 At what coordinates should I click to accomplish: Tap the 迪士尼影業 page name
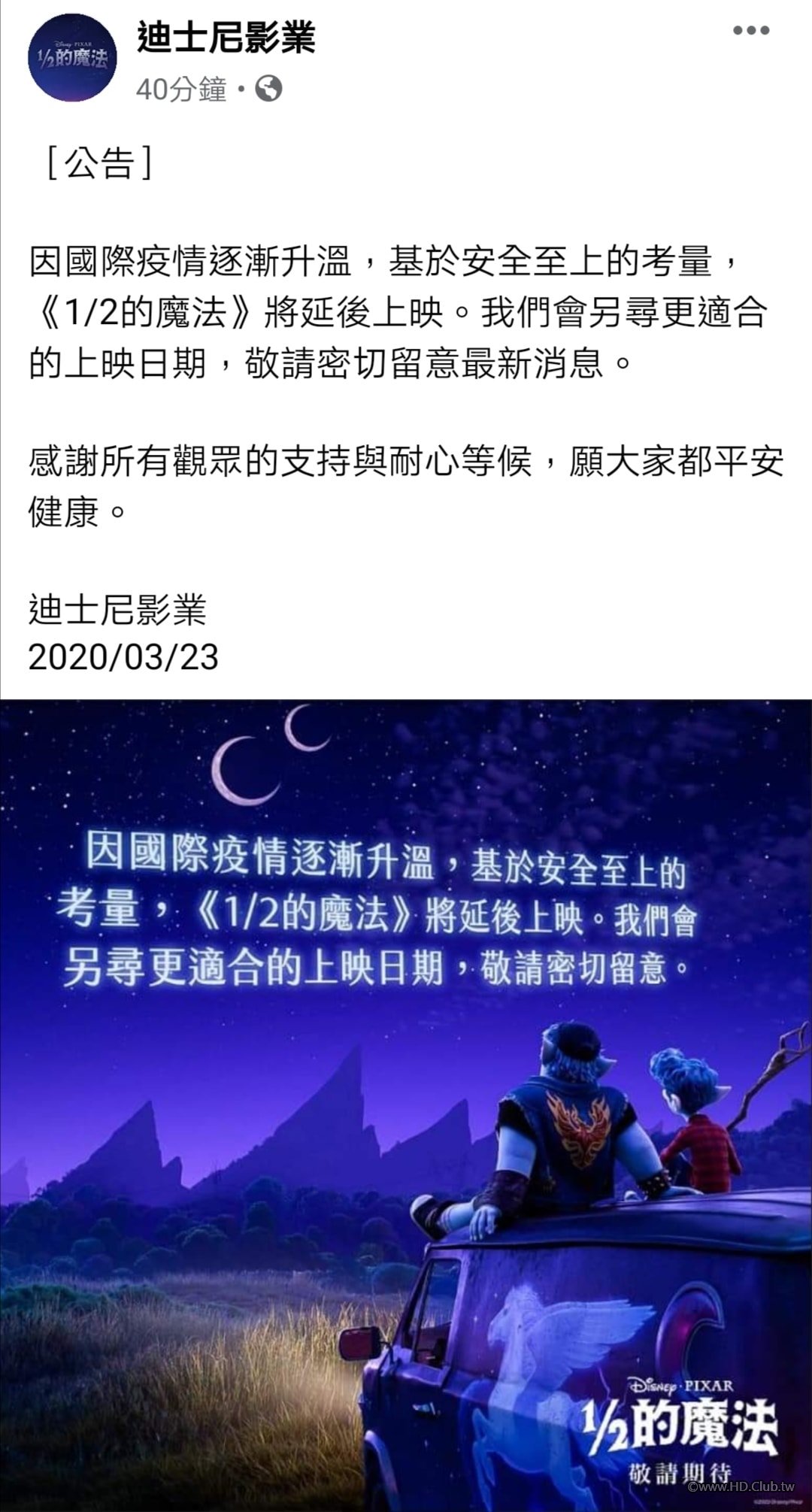[x=226, y=37]
